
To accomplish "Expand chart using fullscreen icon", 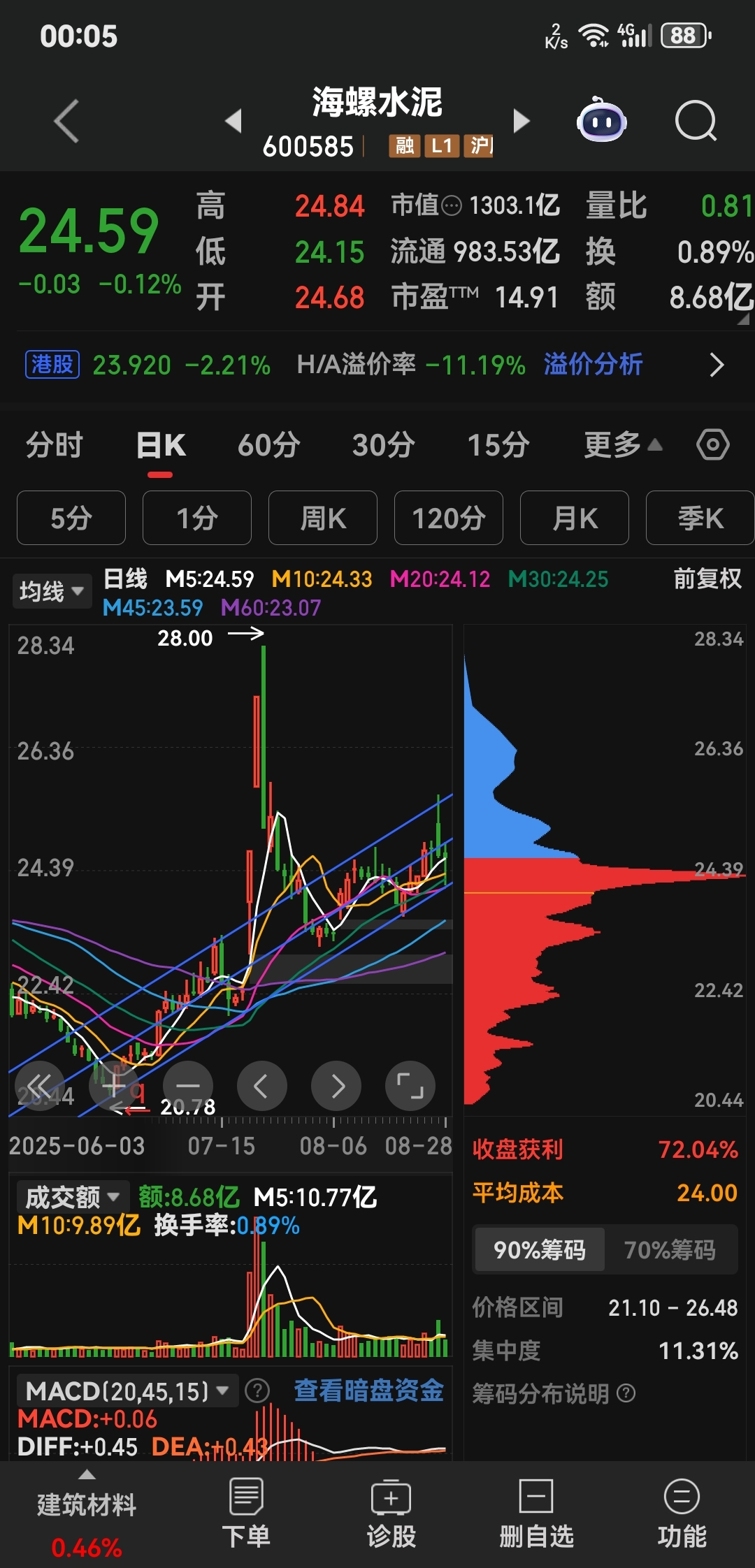I will [411, 1086].
